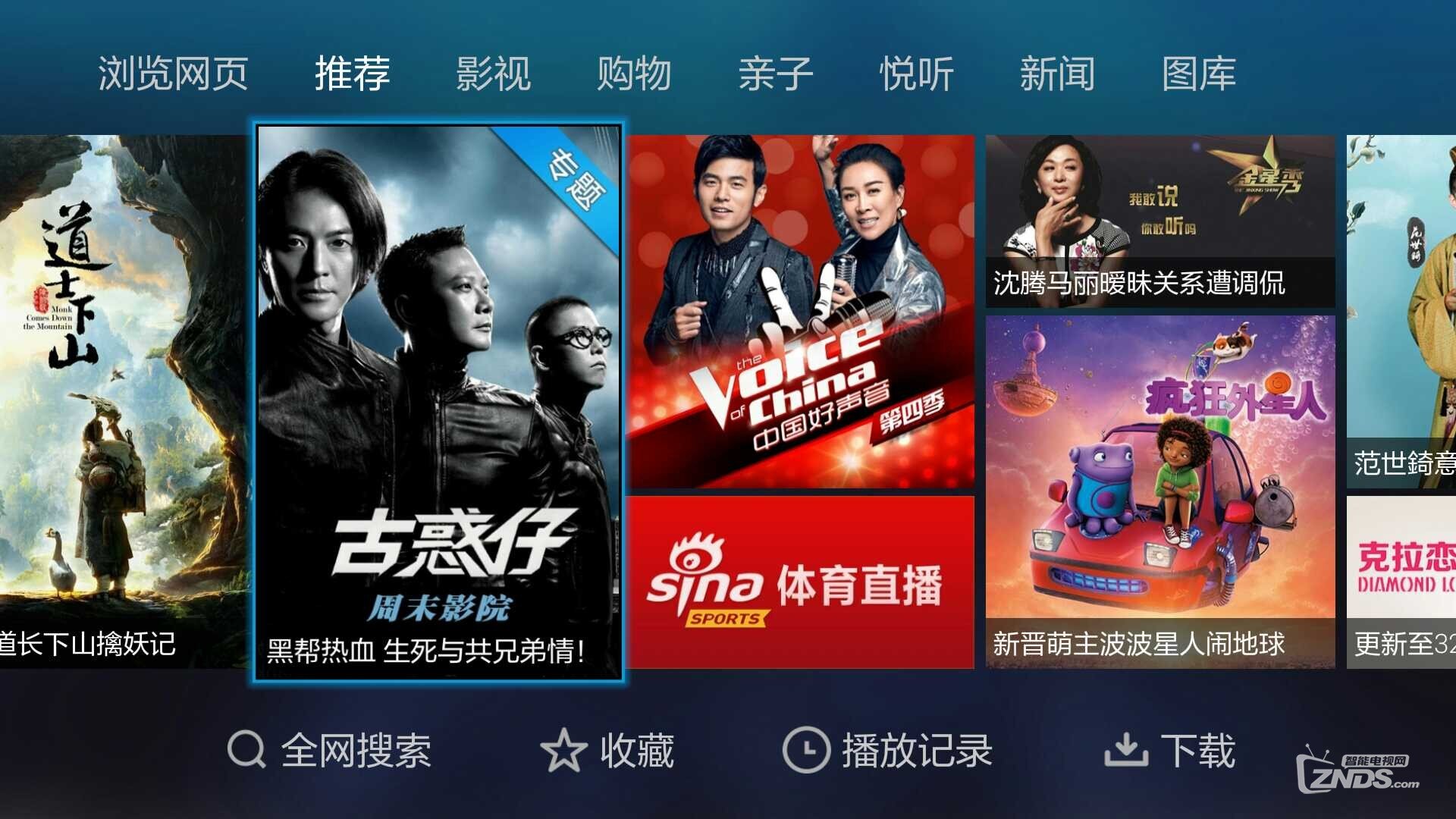This screenshot has width=1456, height=819.
Task: Open 收藏 favorites
Action: click(607, 751)
